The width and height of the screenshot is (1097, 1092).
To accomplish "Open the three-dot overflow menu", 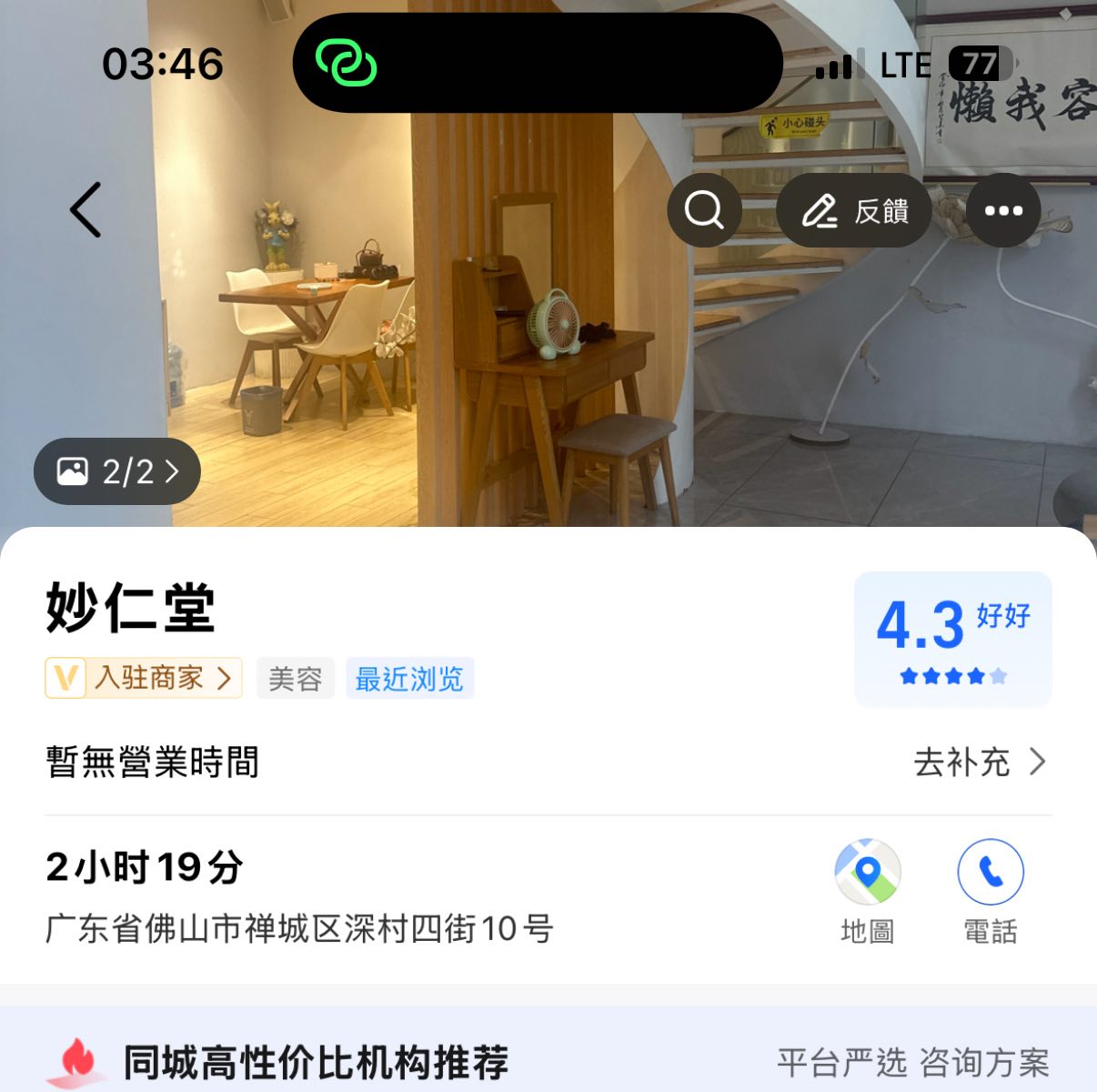I will 1003,210.
